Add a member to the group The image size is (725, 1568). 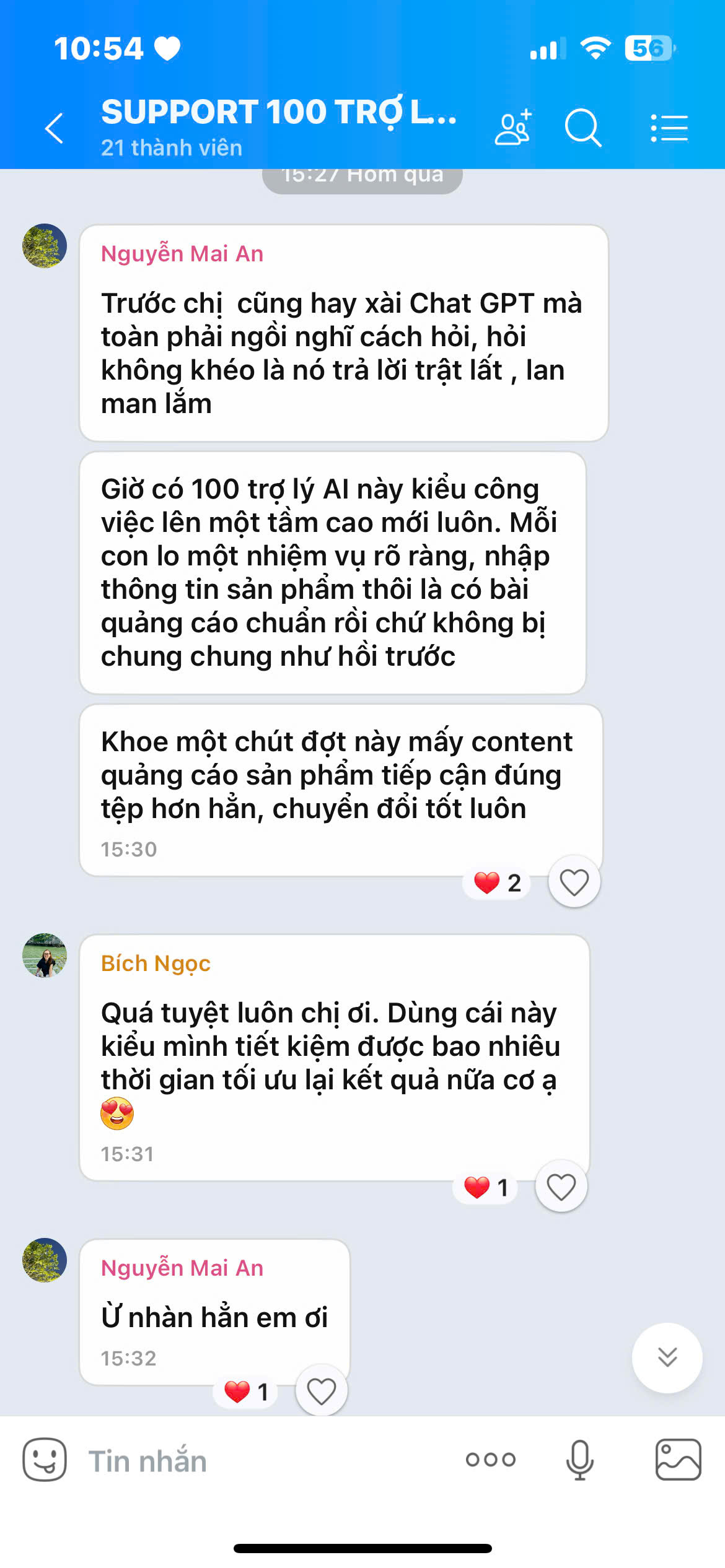point(513,128)
